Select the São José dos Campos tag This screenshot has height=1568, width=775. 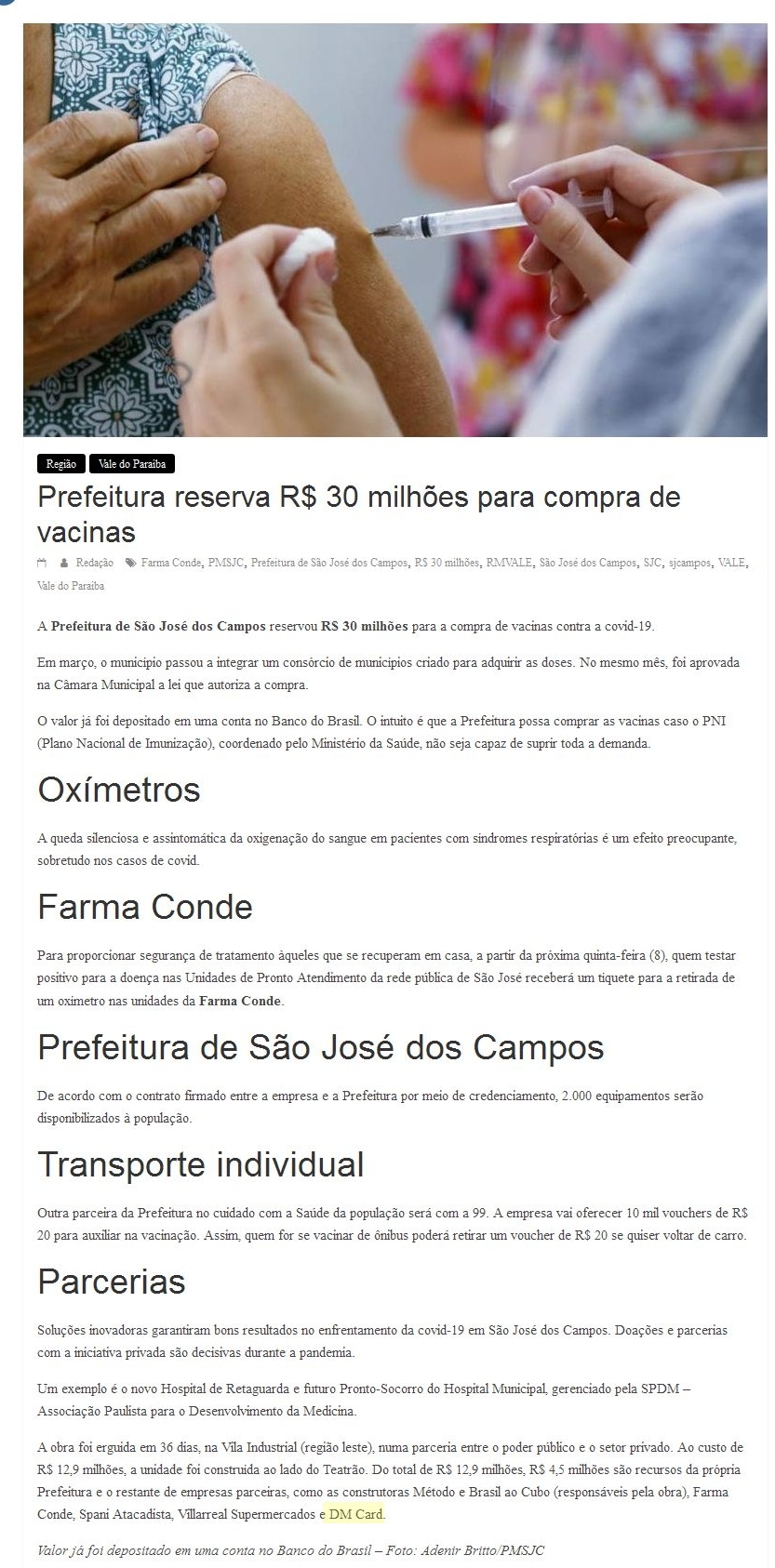click(587, 563)
